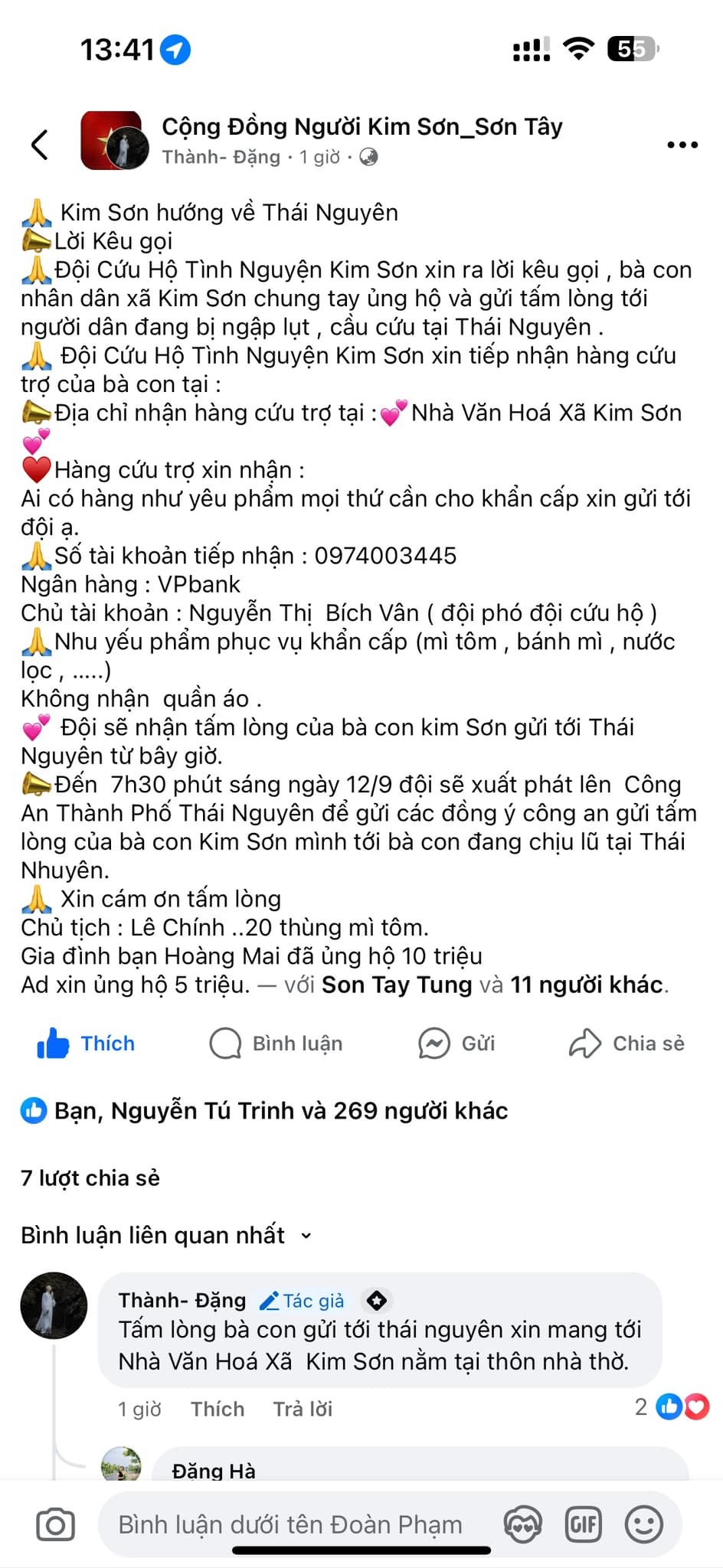Open the GIF picker
Screen dimensions: 723x1568
coord(583,1525)
